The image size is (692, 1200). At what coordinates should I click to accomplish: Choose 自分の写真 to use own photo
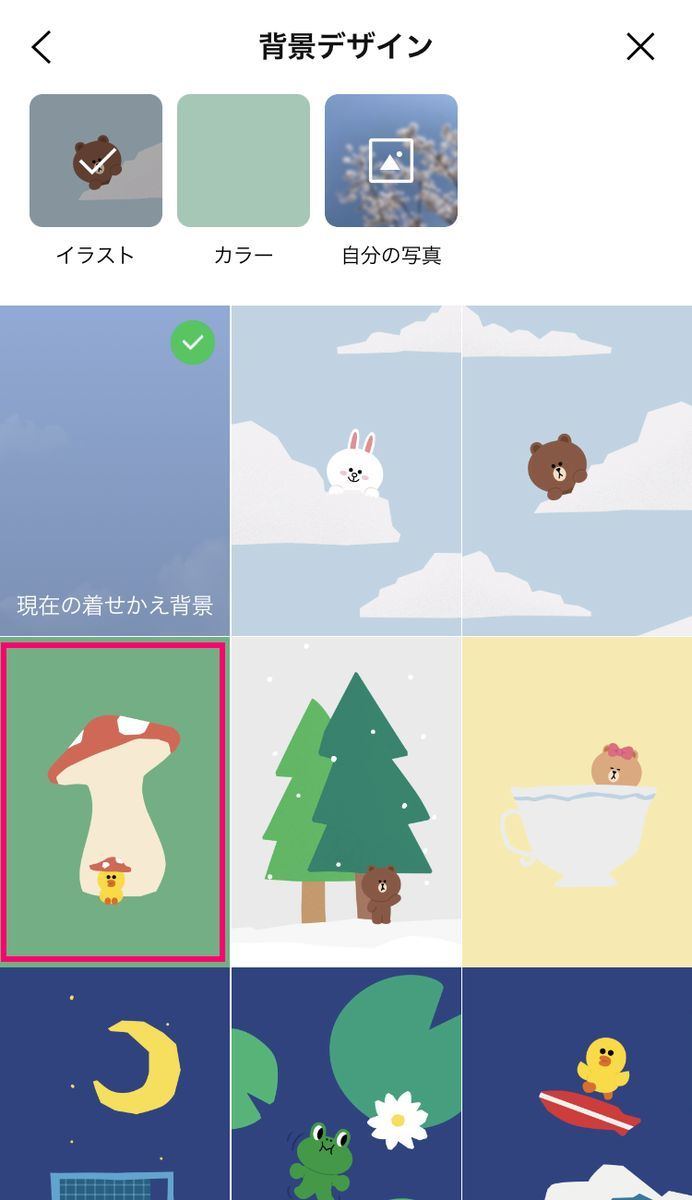(x=391, y=160)
